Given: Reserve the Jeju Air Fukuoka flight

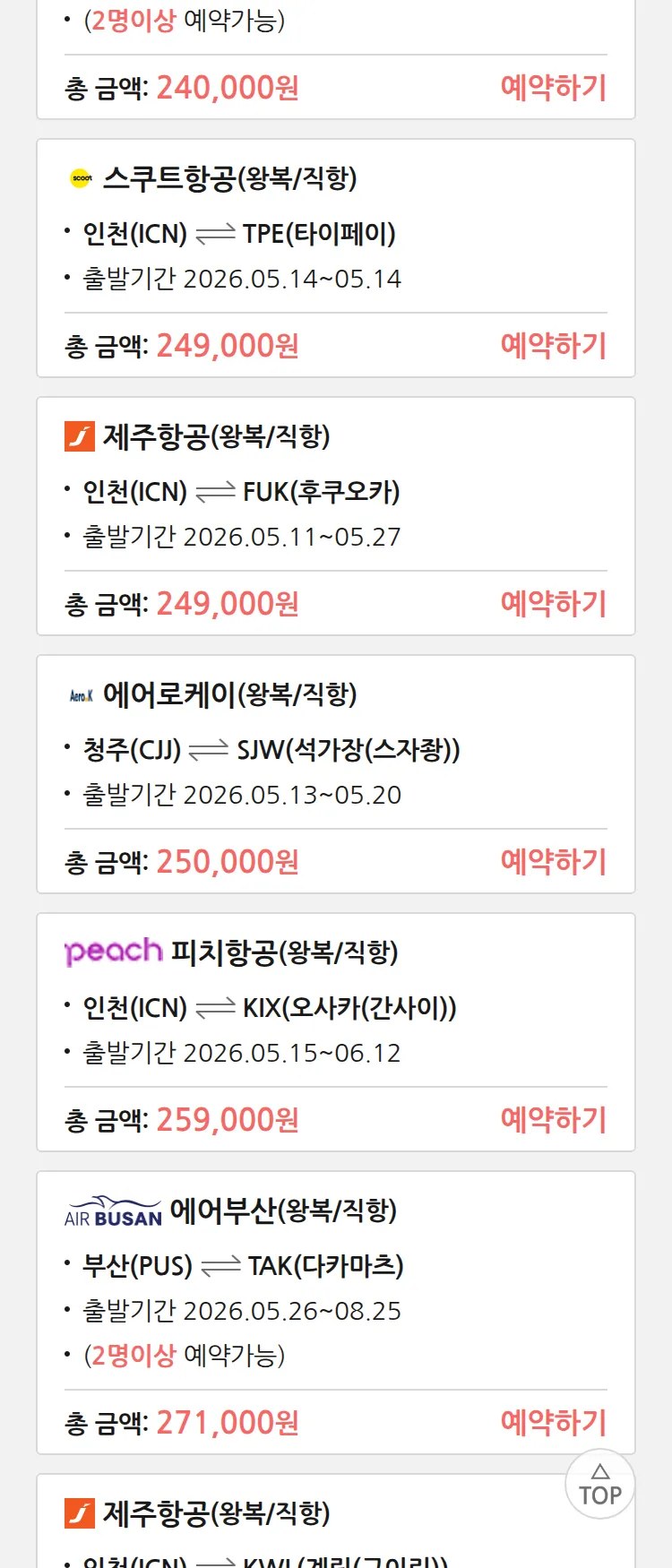Looking at the screenshot, I should point(553,604).
